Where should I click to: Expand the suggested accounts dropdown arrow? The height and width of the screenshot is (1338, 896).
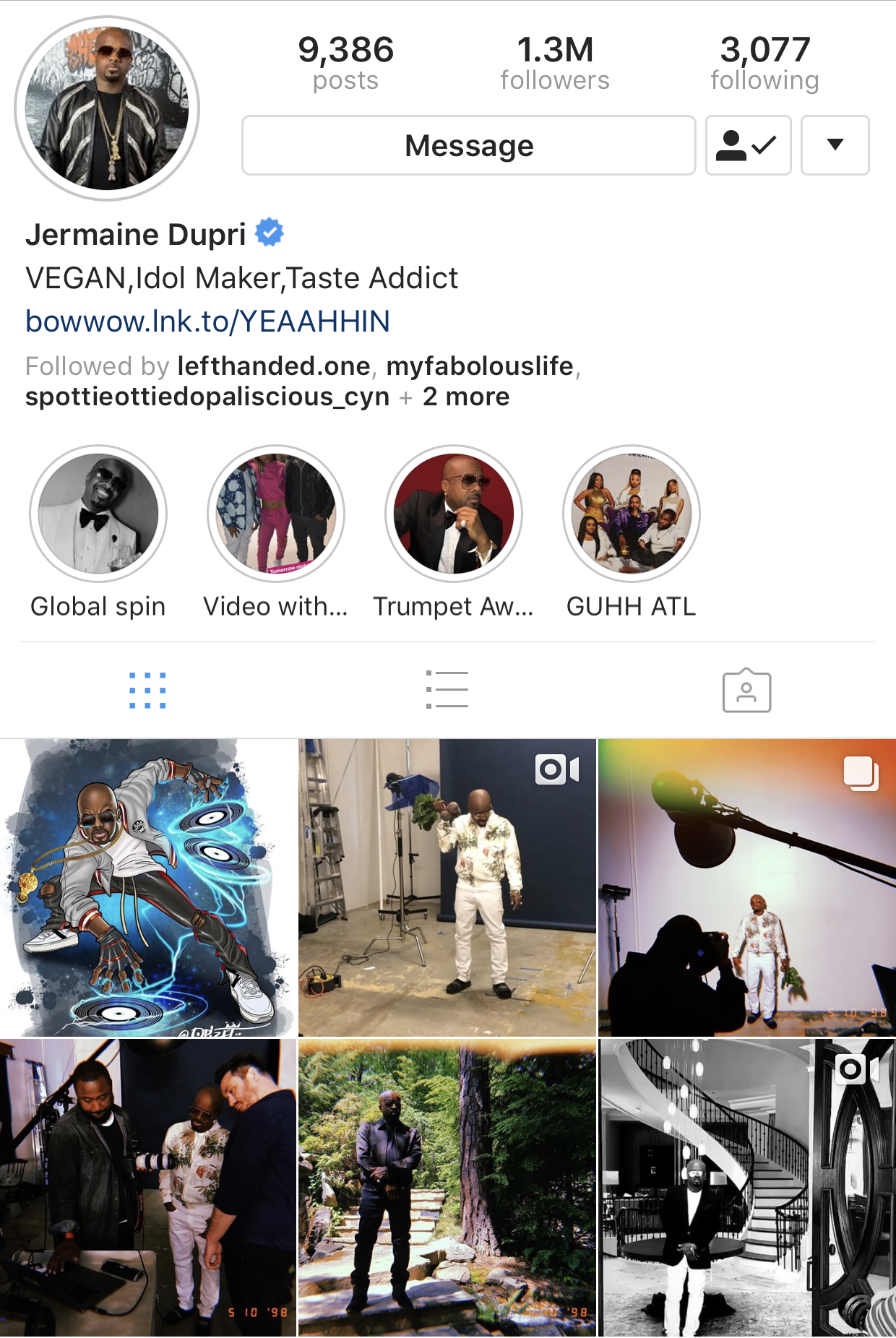[835, 145]
